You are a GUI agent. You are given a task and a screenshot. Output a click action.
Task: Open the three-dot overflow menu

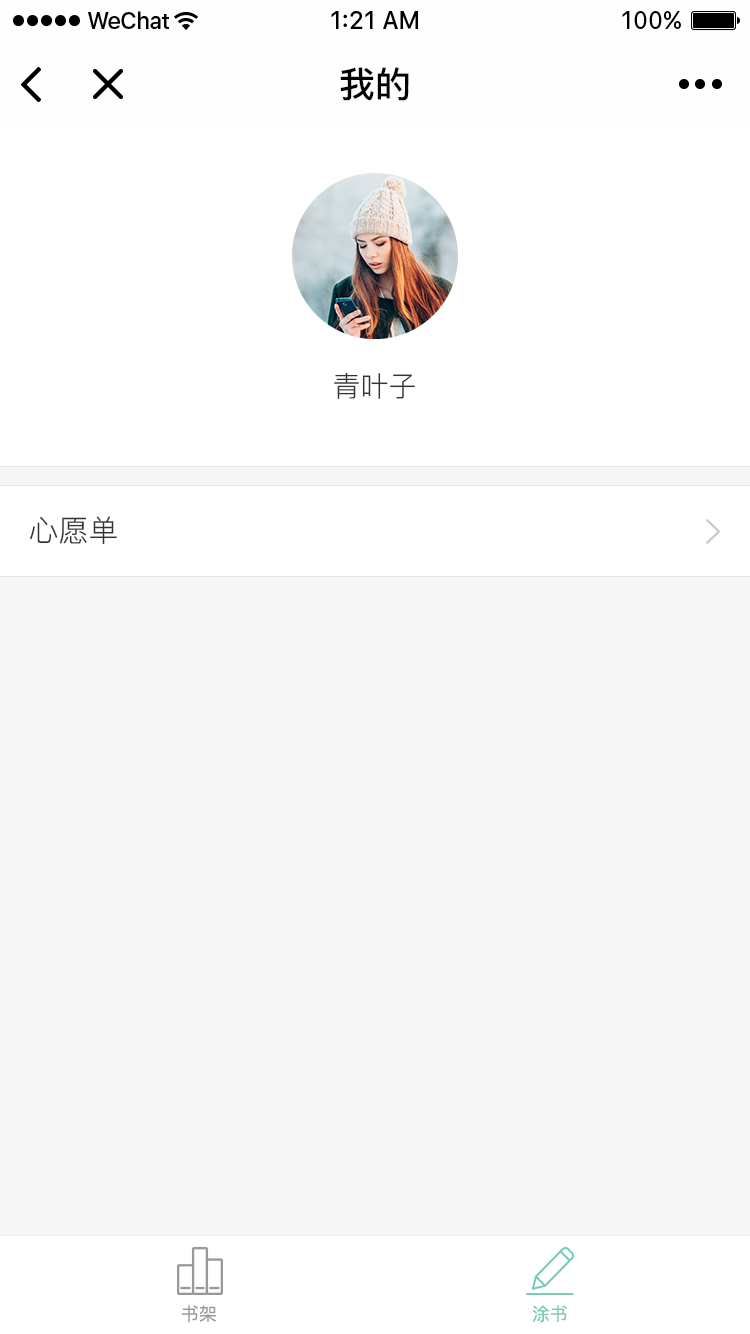coord(700,85)
